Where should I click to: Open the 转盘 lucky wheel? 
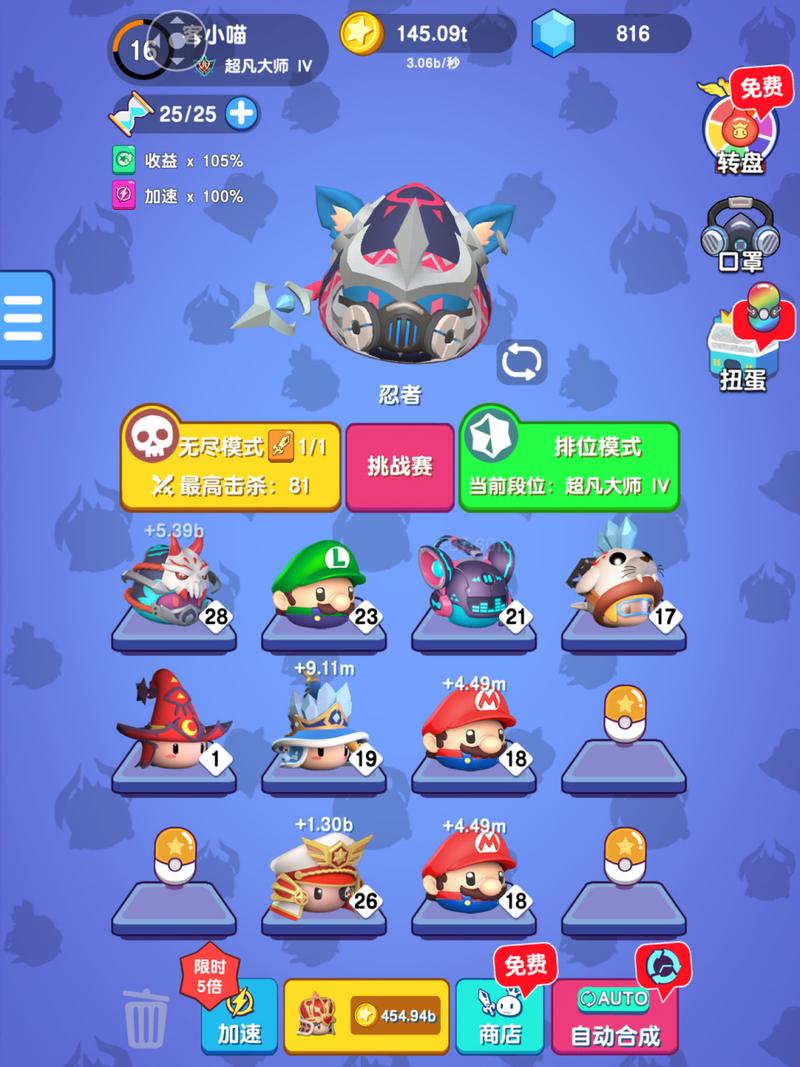742,130
